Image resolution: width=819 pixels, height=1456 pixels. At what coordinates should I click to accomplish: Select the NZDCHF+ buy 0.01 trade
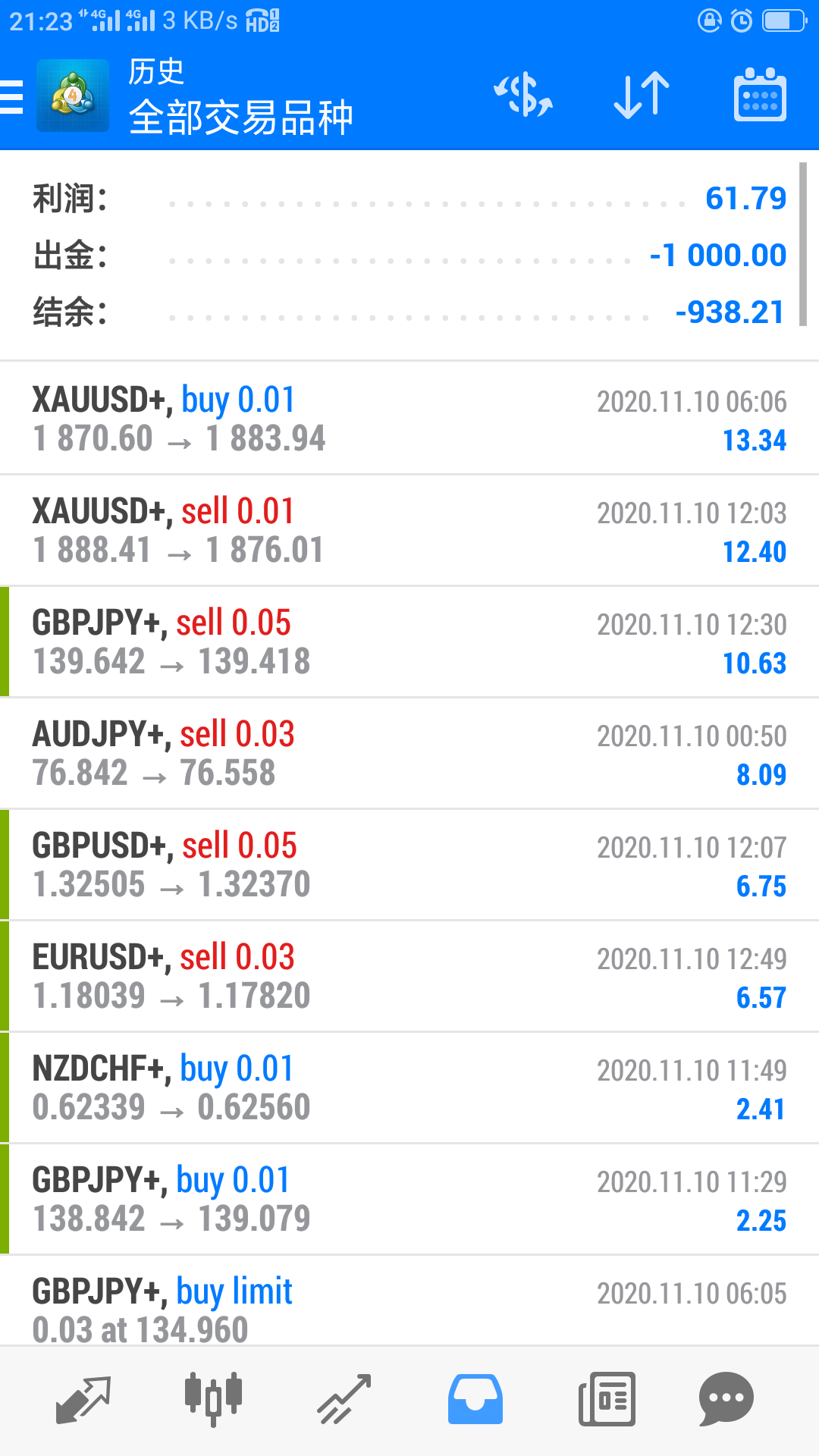click(x=409, y=1087)
